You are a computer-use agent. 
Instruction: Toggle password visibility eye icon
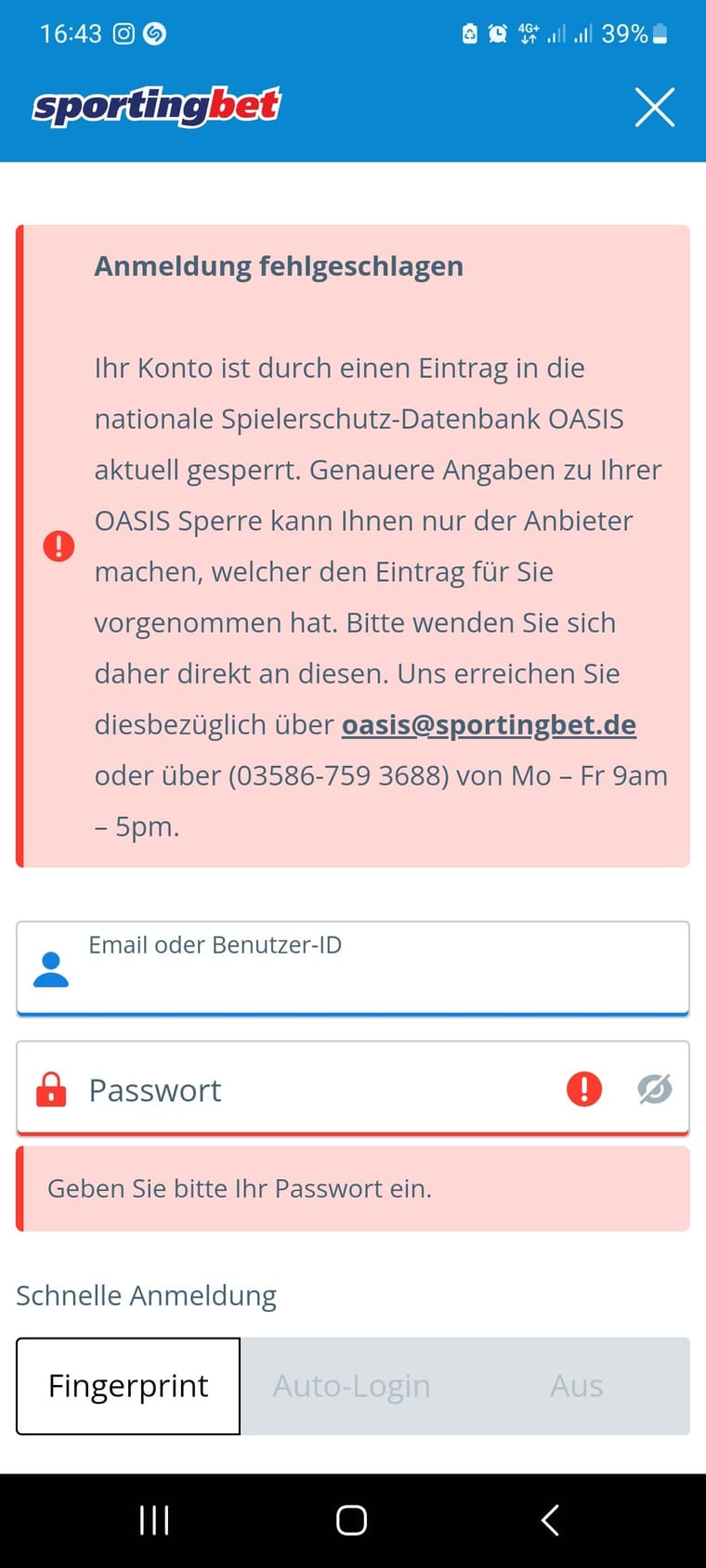click(x=654, y=1089)
